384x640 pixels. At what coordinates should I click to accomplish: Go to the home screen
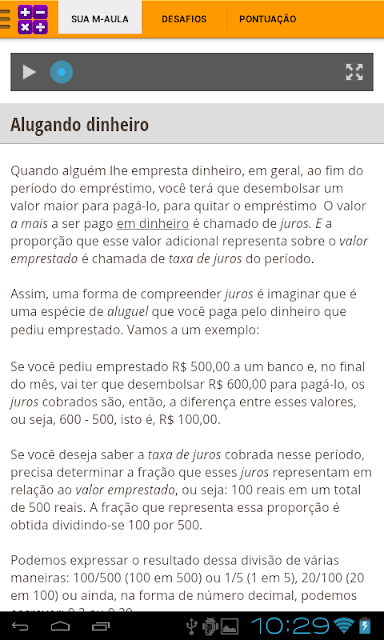60,626
